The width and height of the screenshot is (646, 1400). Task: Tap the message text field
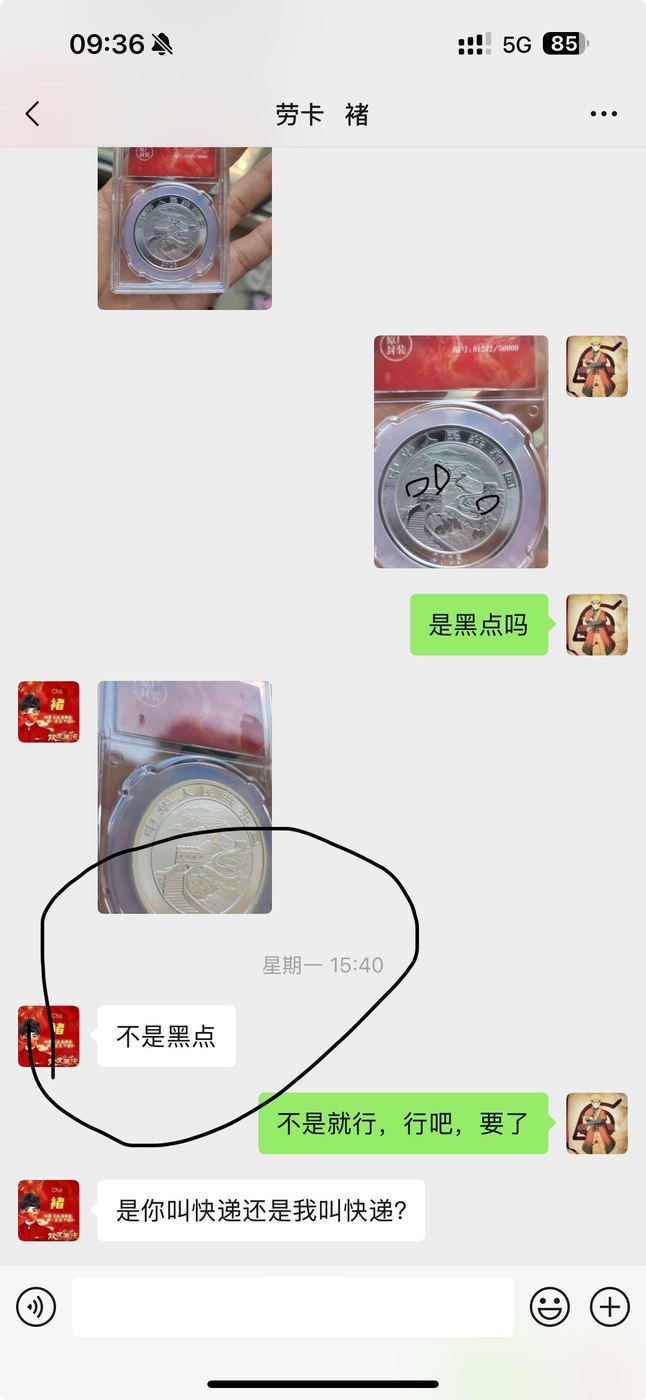292,1306
